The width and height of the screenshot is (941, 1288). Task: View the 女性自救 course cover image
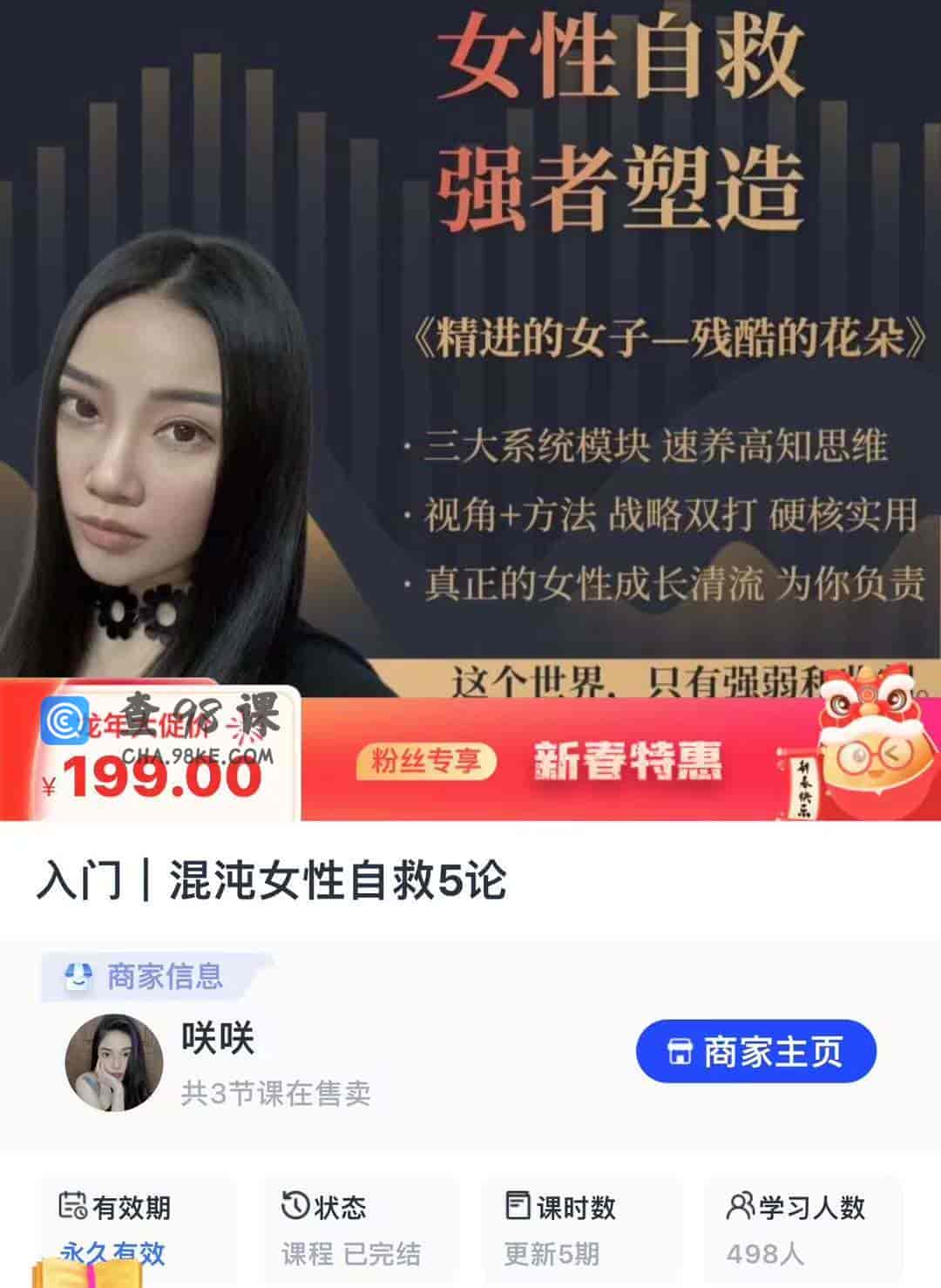tap(470, 349)
